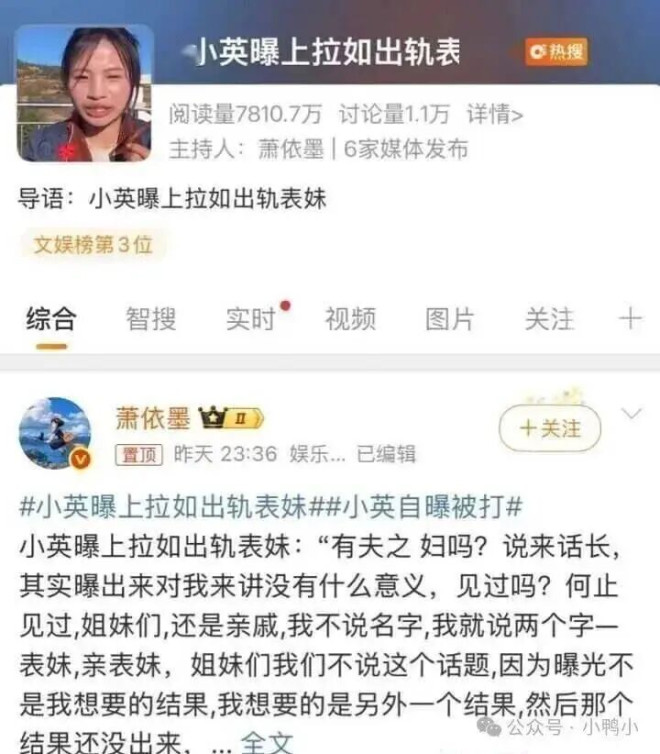660x754 pixels.
Task: Expand the post with 全文
Action: [267, 741]
